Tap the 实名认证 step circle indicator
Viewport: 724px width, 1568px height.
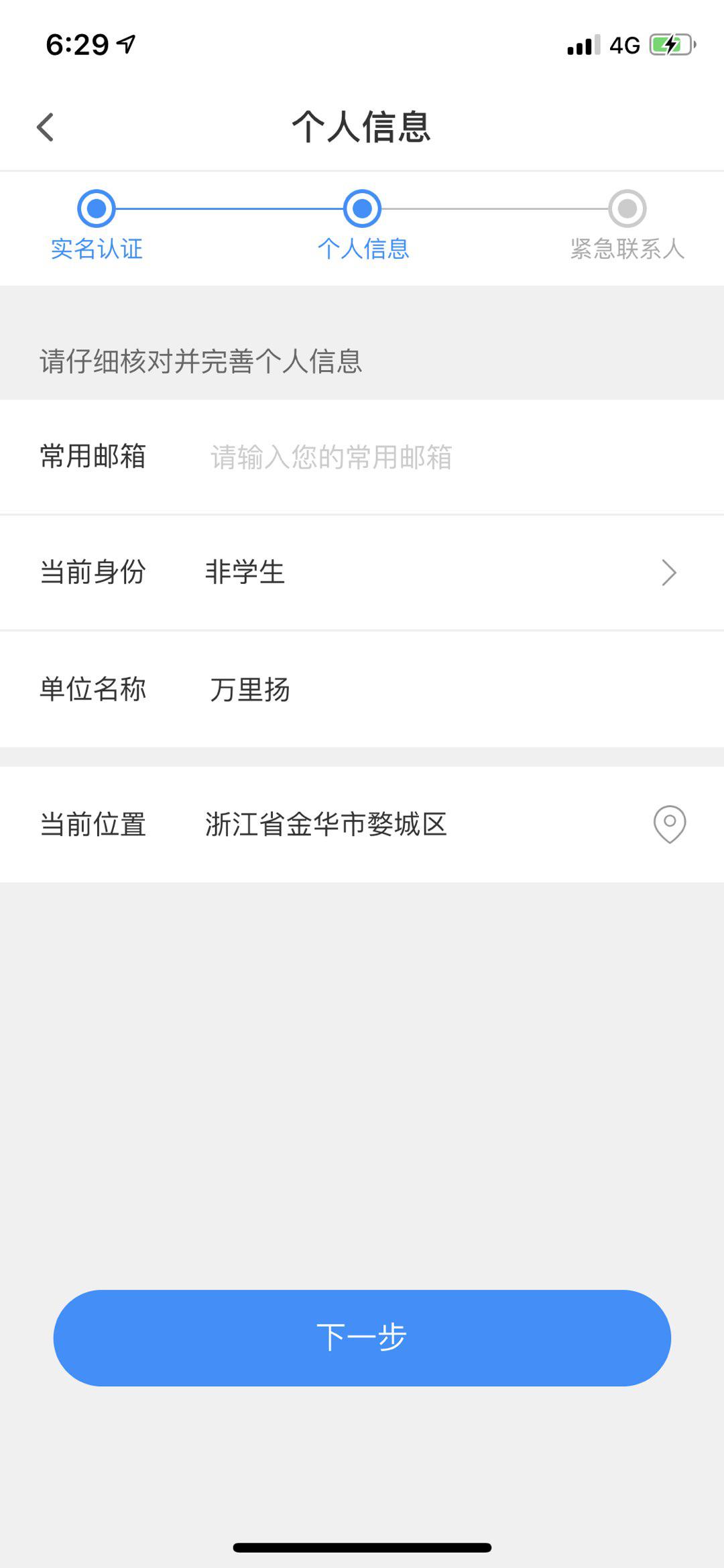pos(96,209)
